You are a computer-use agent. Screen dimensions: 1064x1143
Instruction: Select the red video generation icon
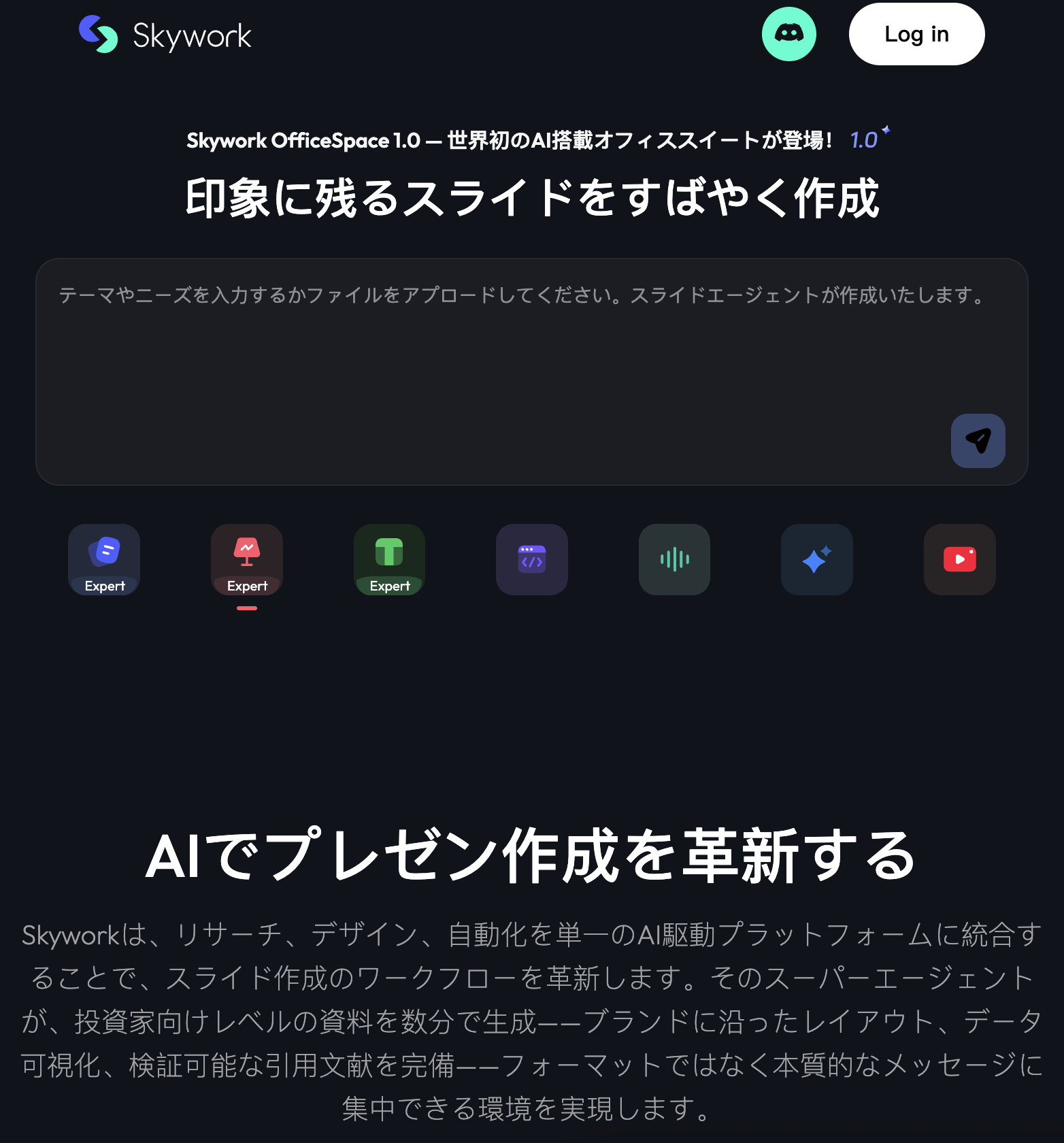click(x=959, y=560)
